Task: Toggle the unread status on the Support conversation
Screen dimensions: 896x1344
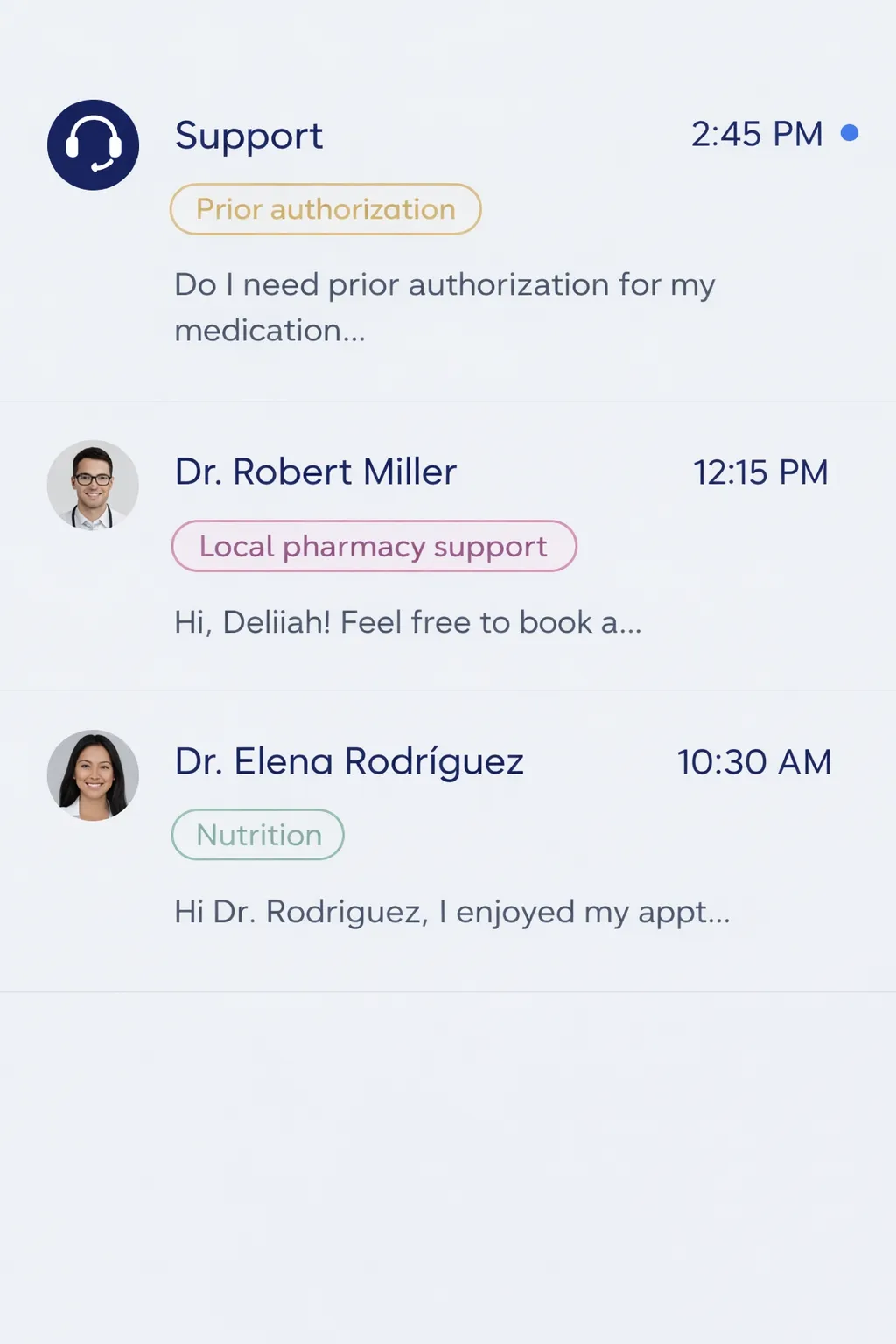Action: point(850,132)
